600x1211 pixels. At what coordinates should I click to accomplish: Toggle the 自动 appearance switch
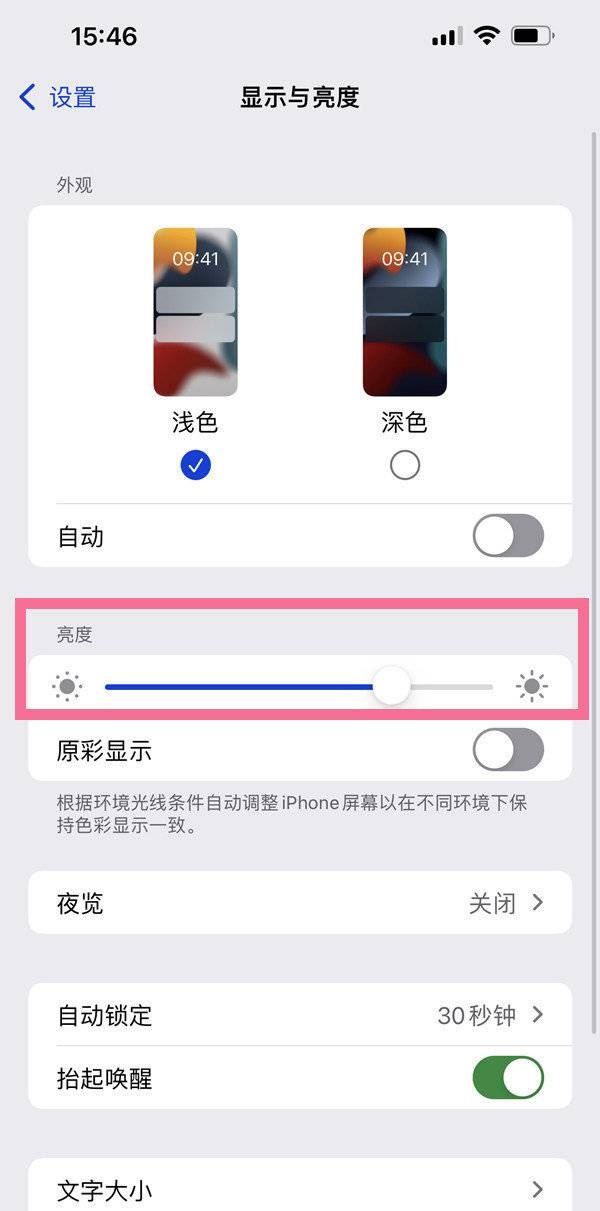(x=508, y=536)
